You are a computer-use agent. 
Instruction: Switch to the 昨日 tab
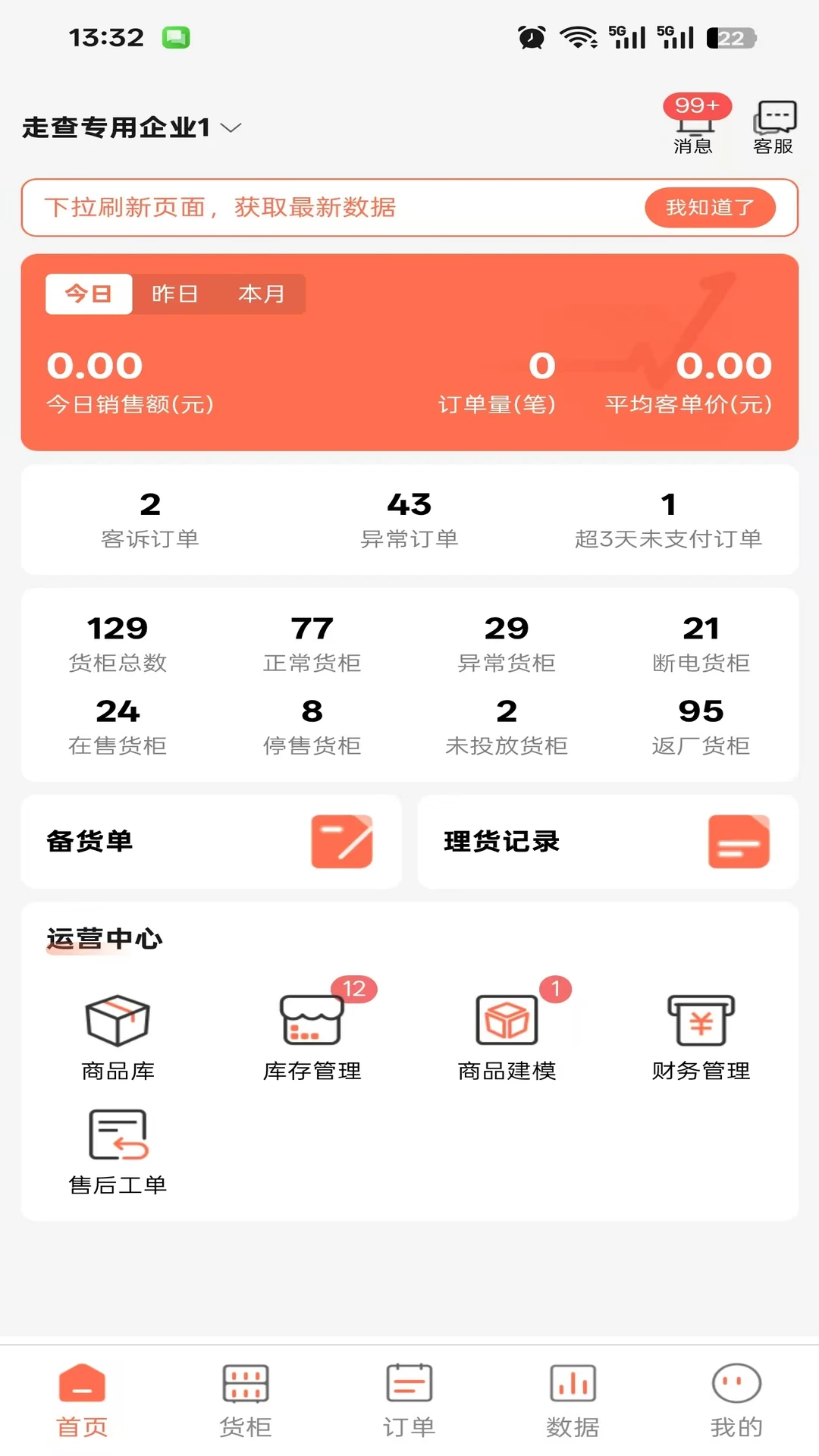[177, 294]
